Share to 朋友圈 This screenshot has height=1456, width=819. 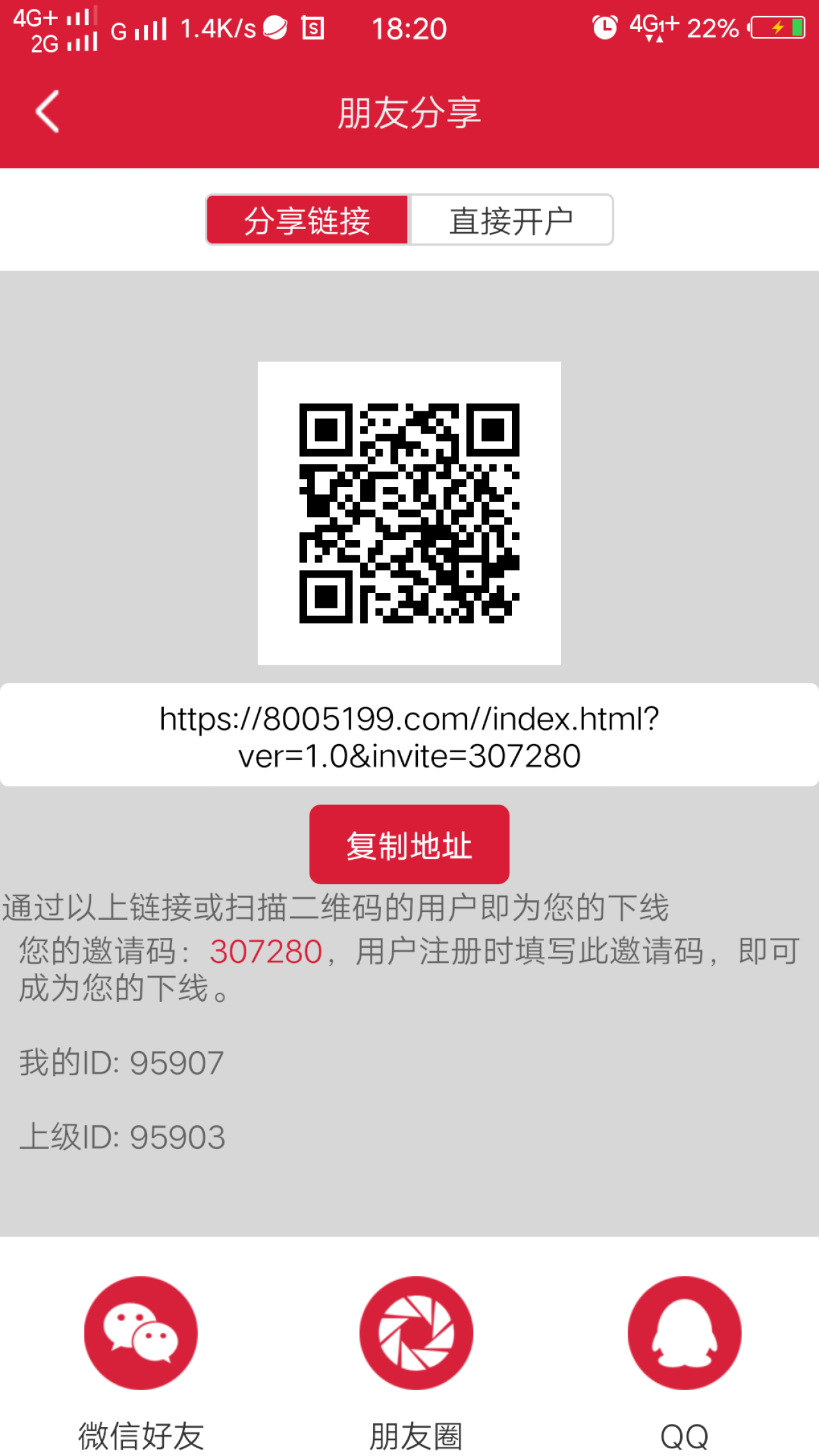416,1333
